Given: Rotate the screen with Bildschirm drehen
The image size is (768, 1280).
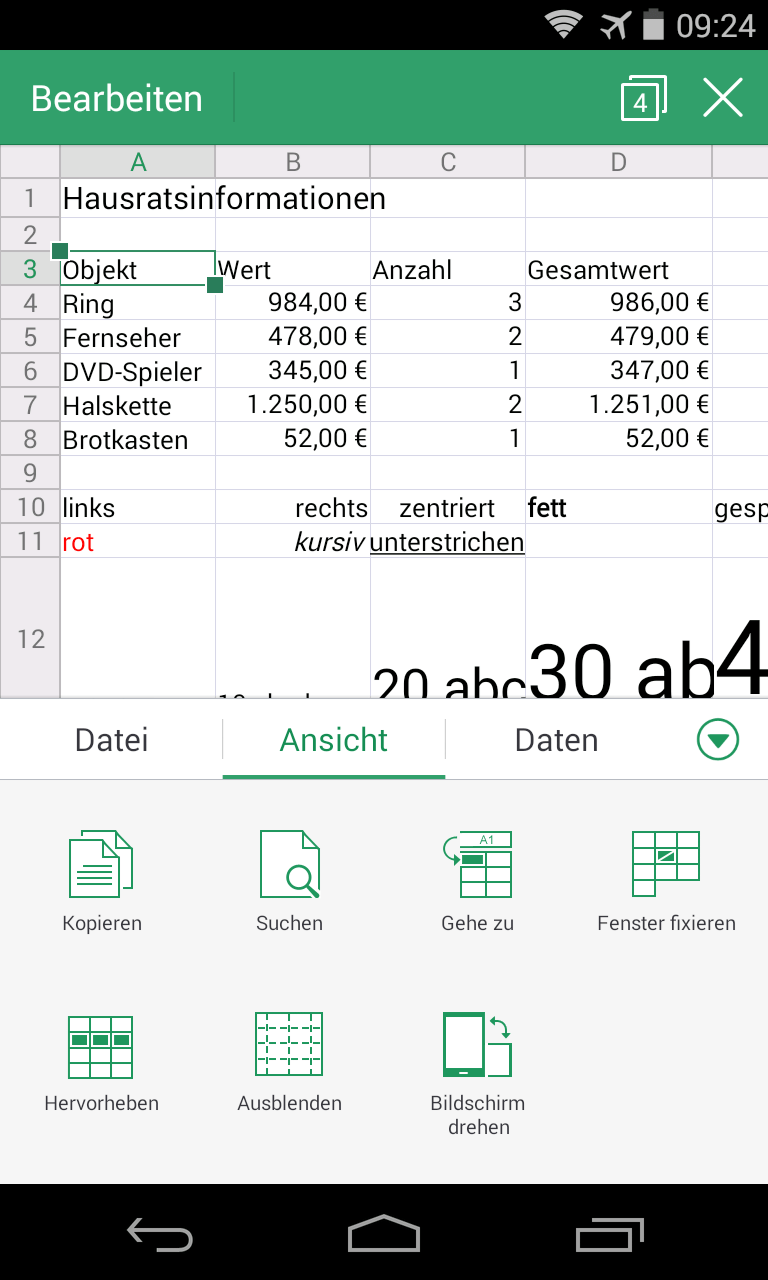Looking at the screenshot, I should coord(477,1072).
